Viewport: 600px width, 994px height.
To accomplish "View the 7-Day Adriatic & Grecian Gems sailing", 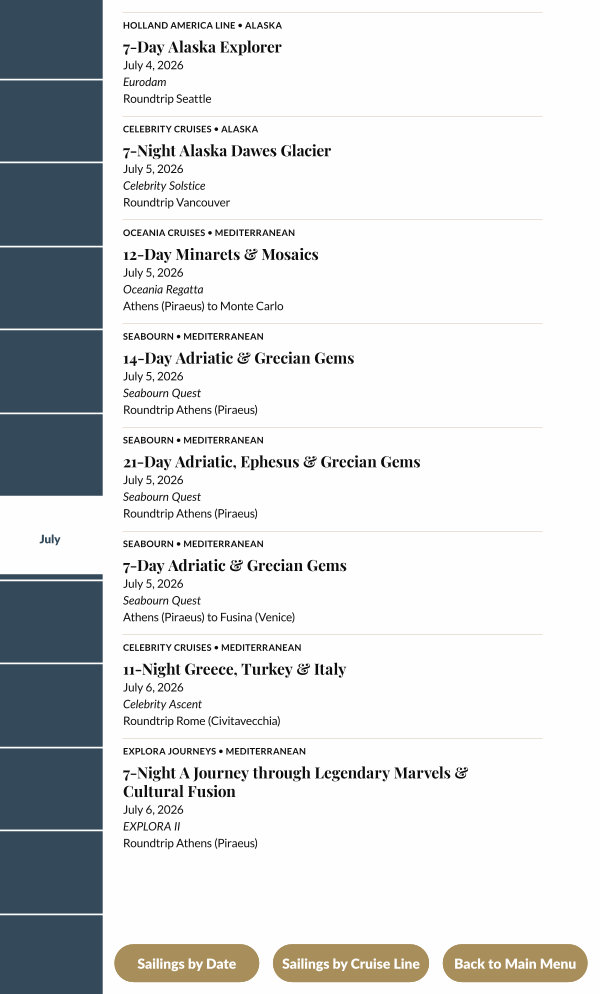I will coord(234,566).
